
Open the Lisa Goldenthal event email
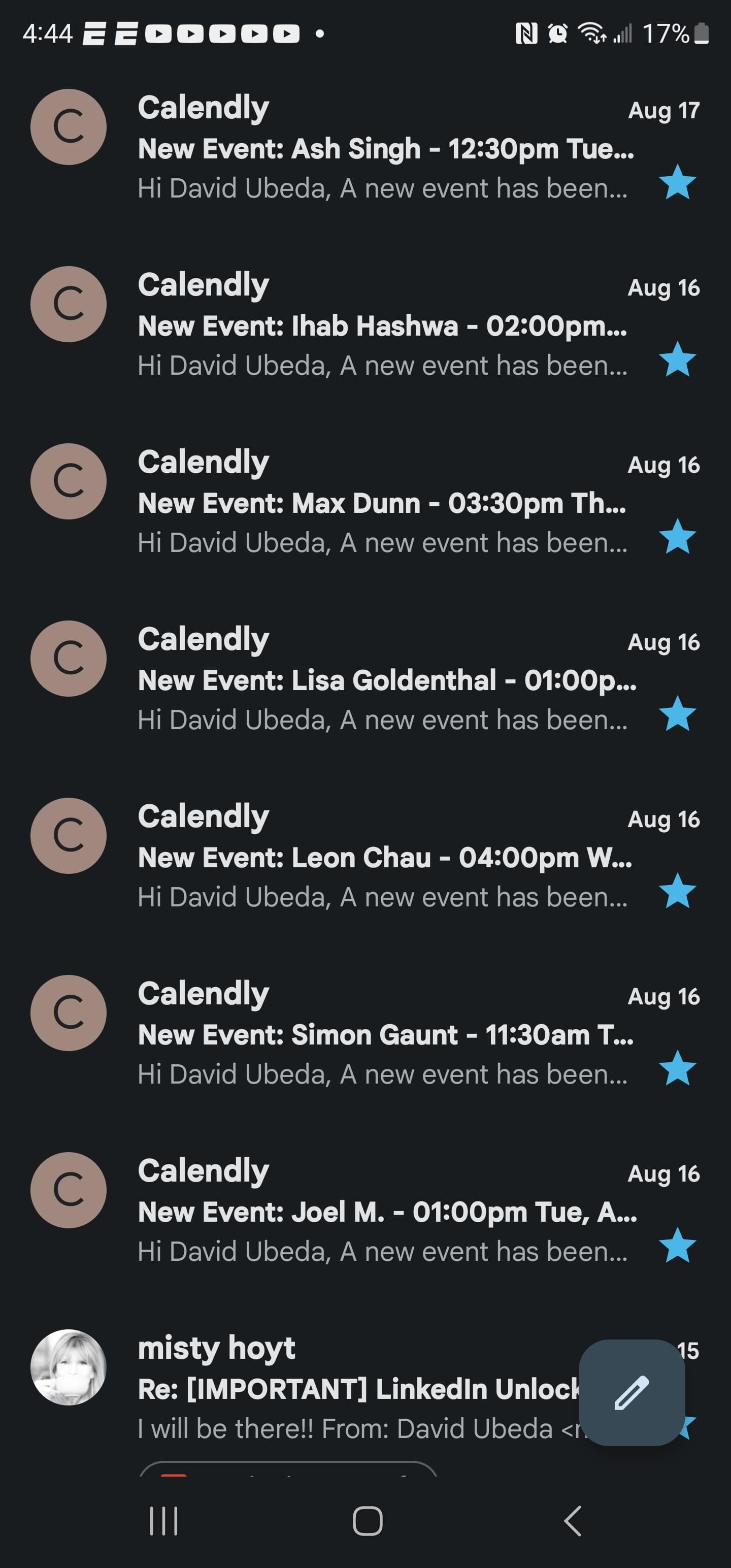tap(365, 679)
